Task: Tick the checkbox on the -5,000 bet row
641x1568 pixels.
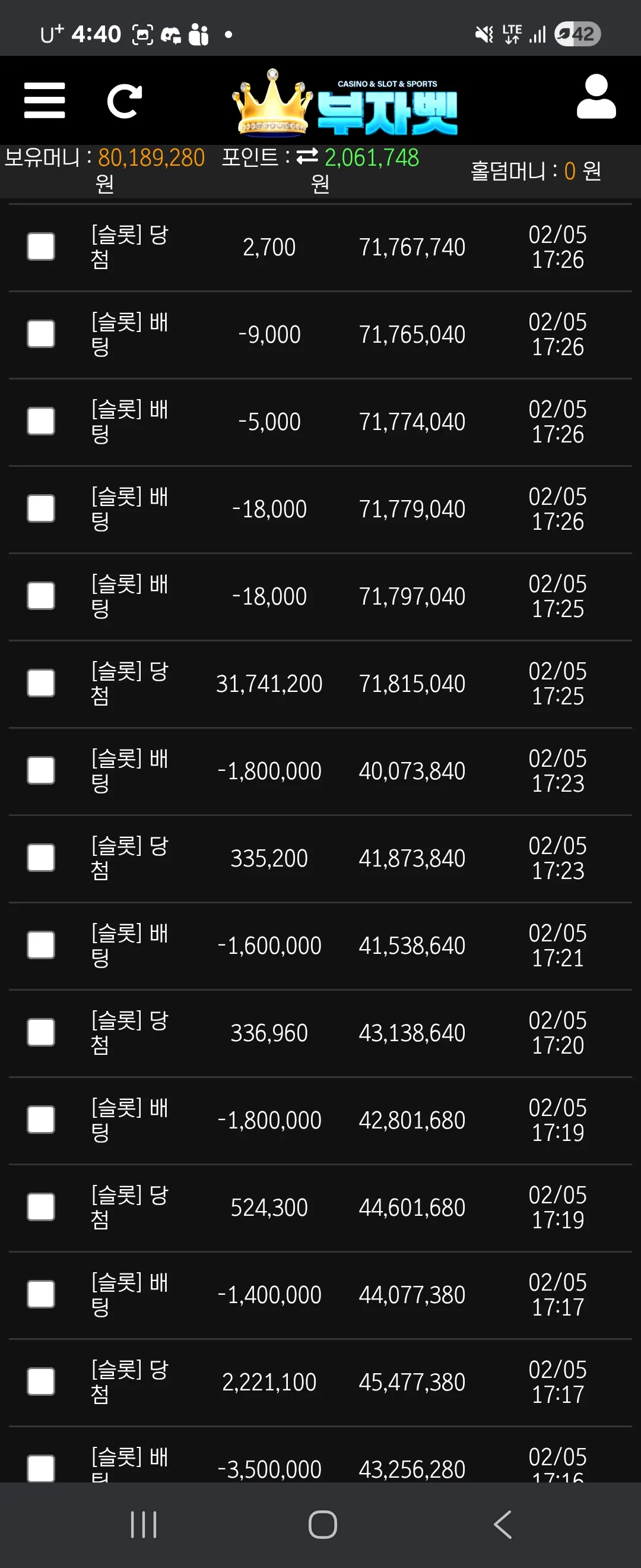Action: 41,422
